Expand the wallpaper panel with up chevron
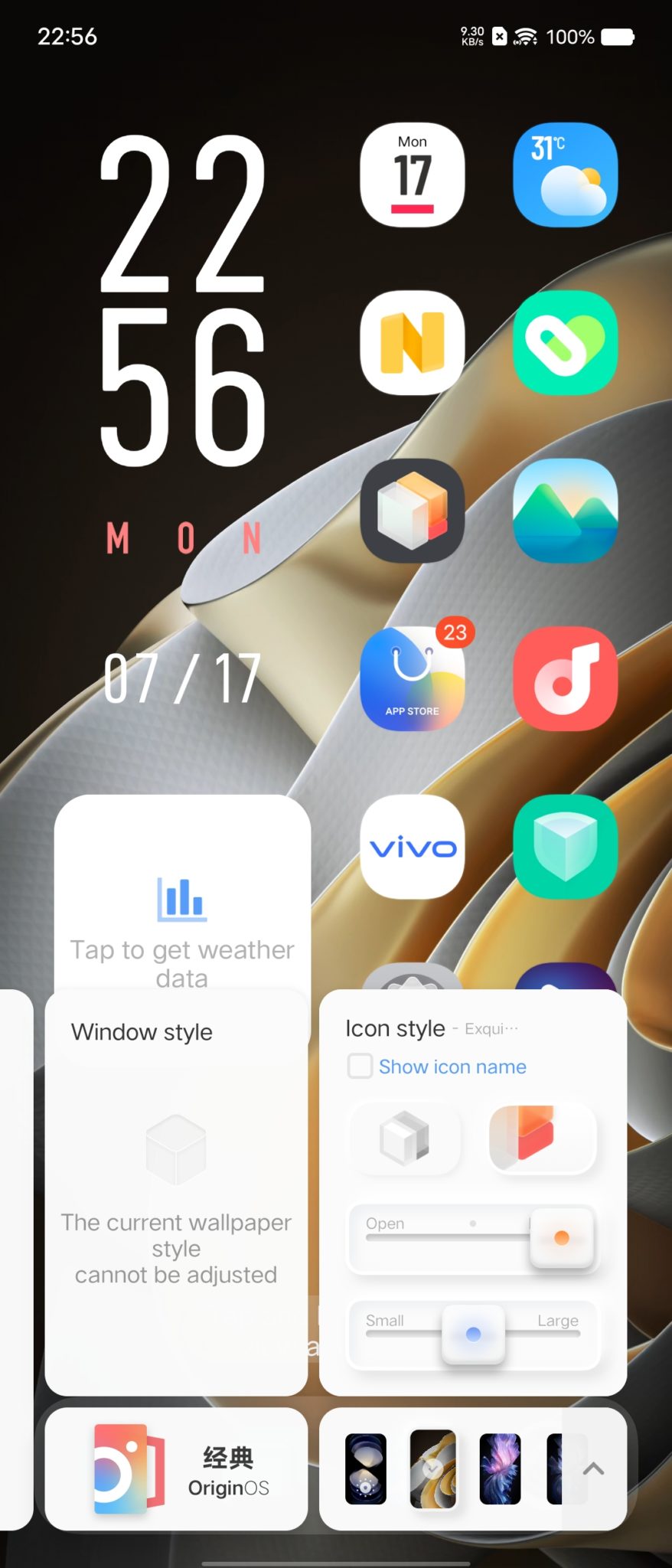672x1568 pixels. tap(593, 1468)
